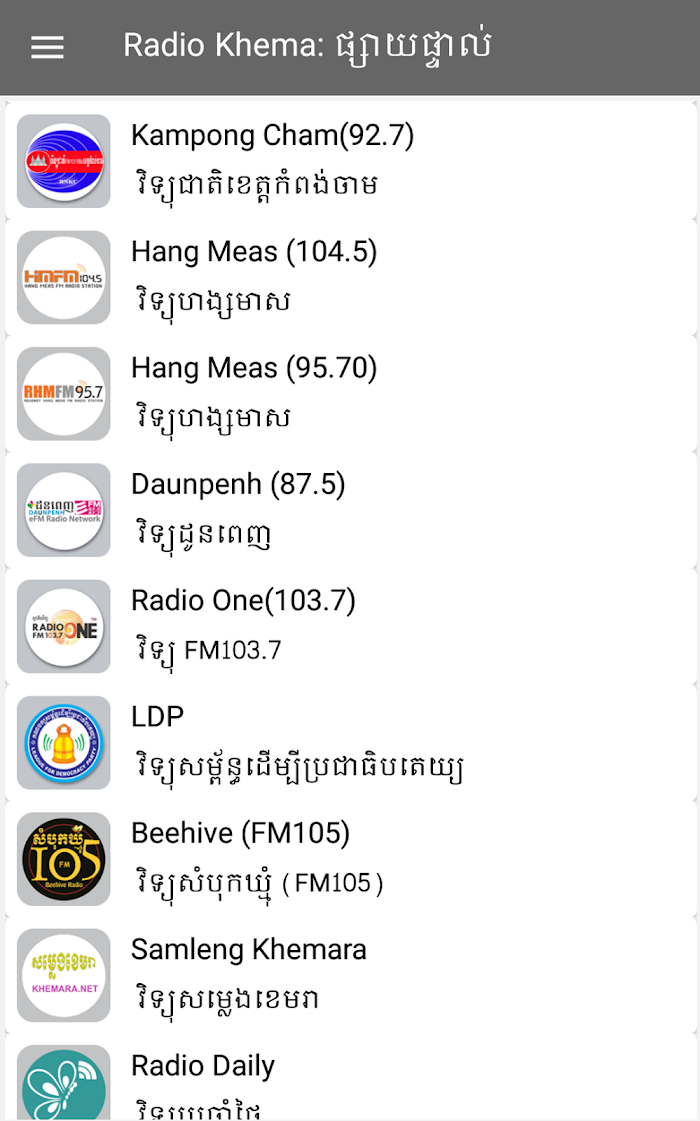Tune in to Daunpenh (87.5)
The image size is (700, 1121).
(350, 510)
